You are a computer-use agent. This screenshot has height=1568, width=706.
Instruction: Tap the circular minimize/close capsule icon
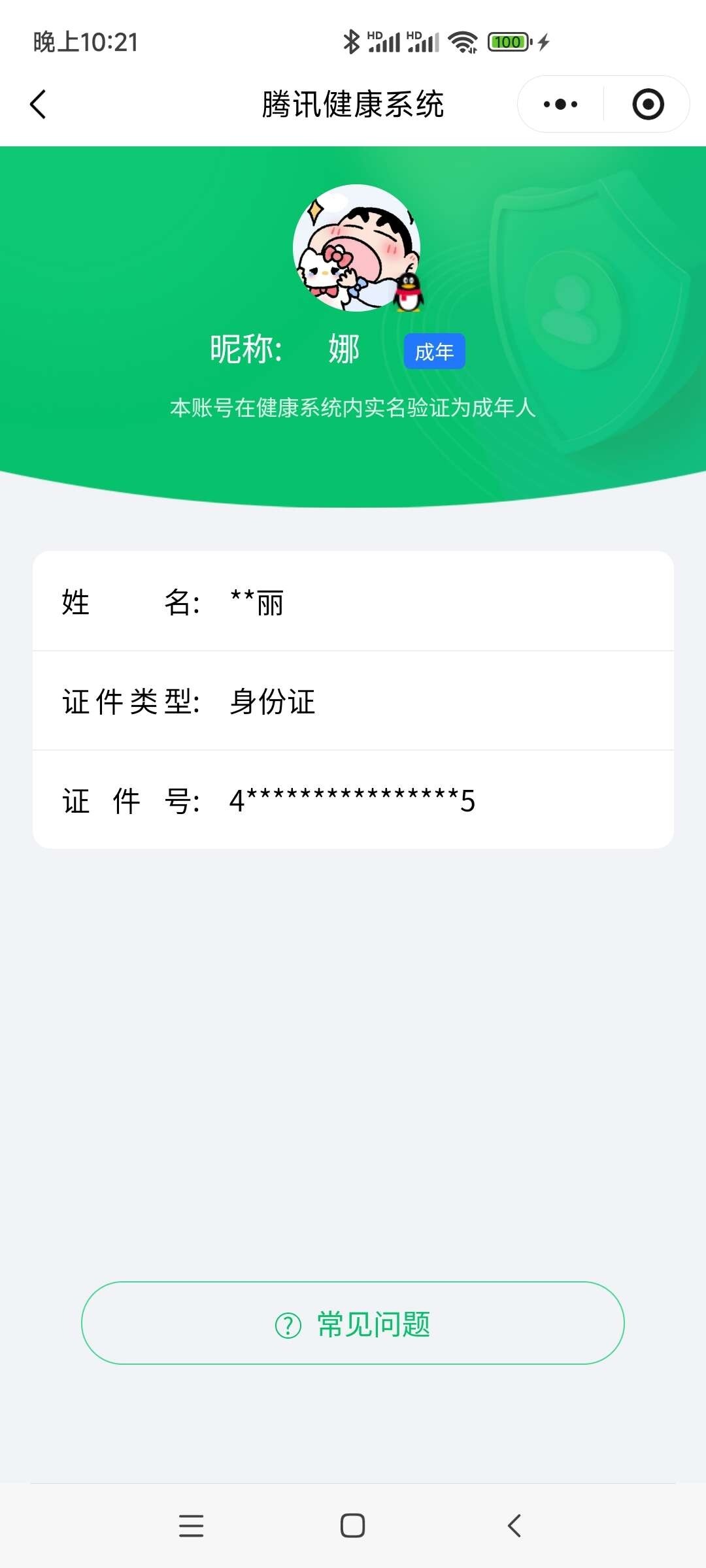(x=646, y=104)
